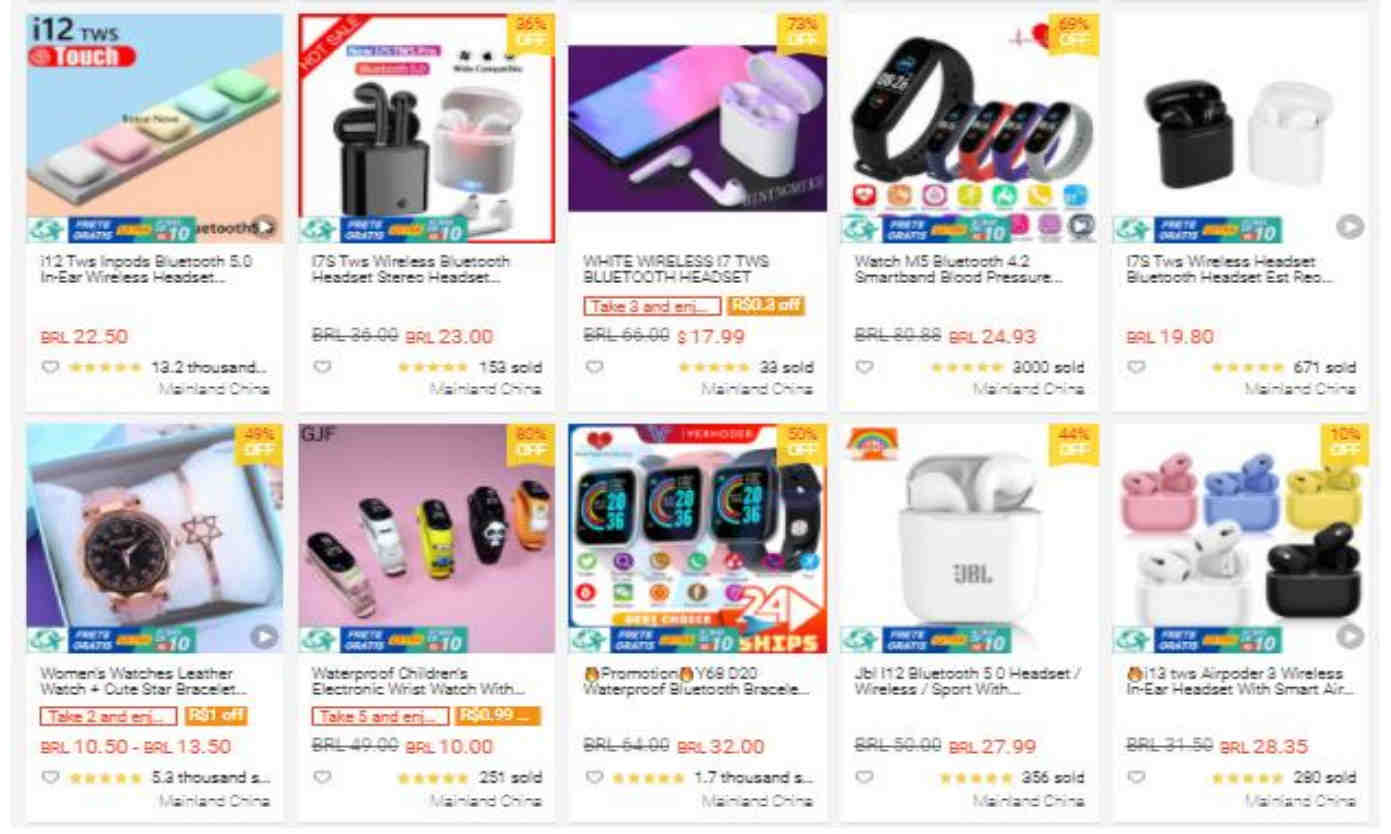Open the Women's Watches Leather Watch product
Image resolution: width=1391 pixels, height=834 pixels.
[154, 538]
